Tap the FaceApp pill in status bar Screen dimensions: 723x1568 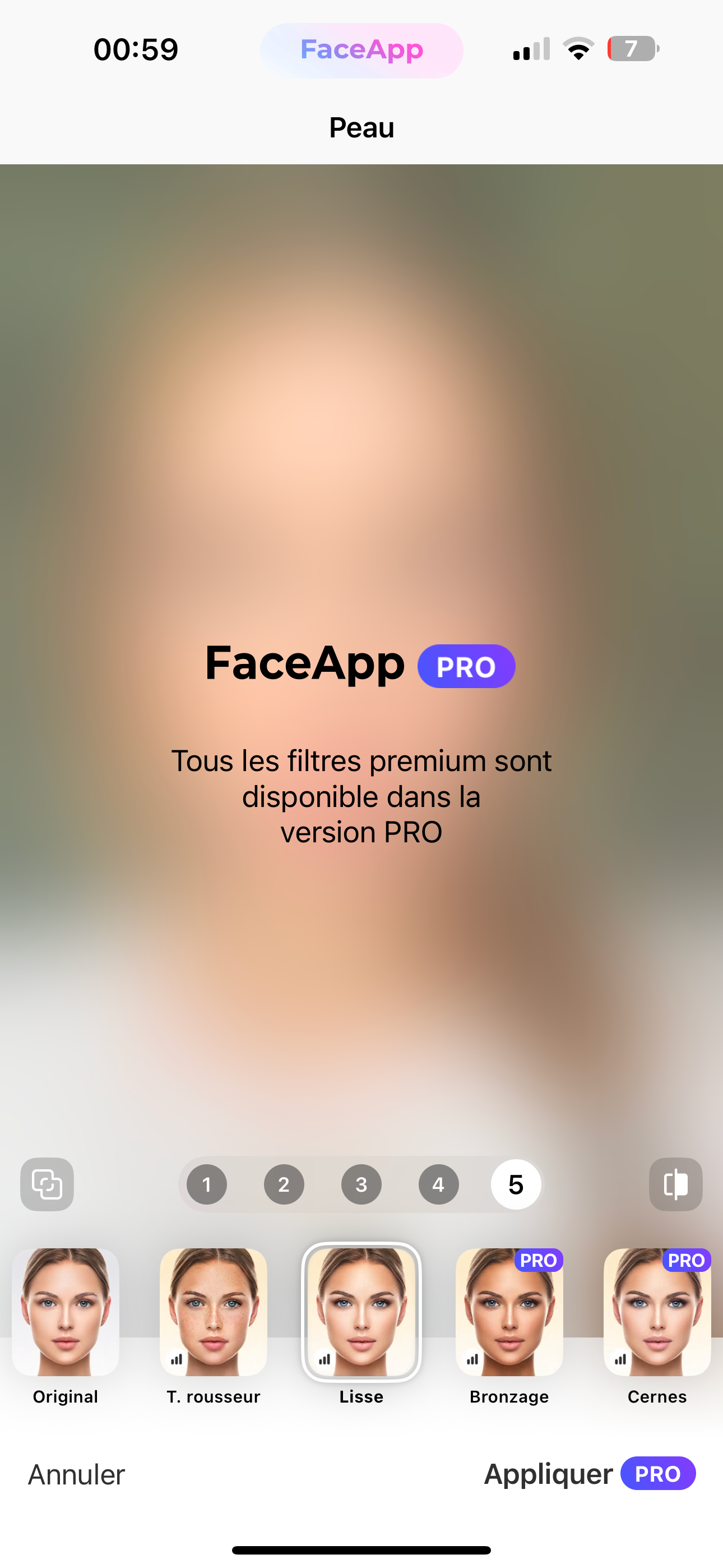pyautogui.click(x=361, y=50)
